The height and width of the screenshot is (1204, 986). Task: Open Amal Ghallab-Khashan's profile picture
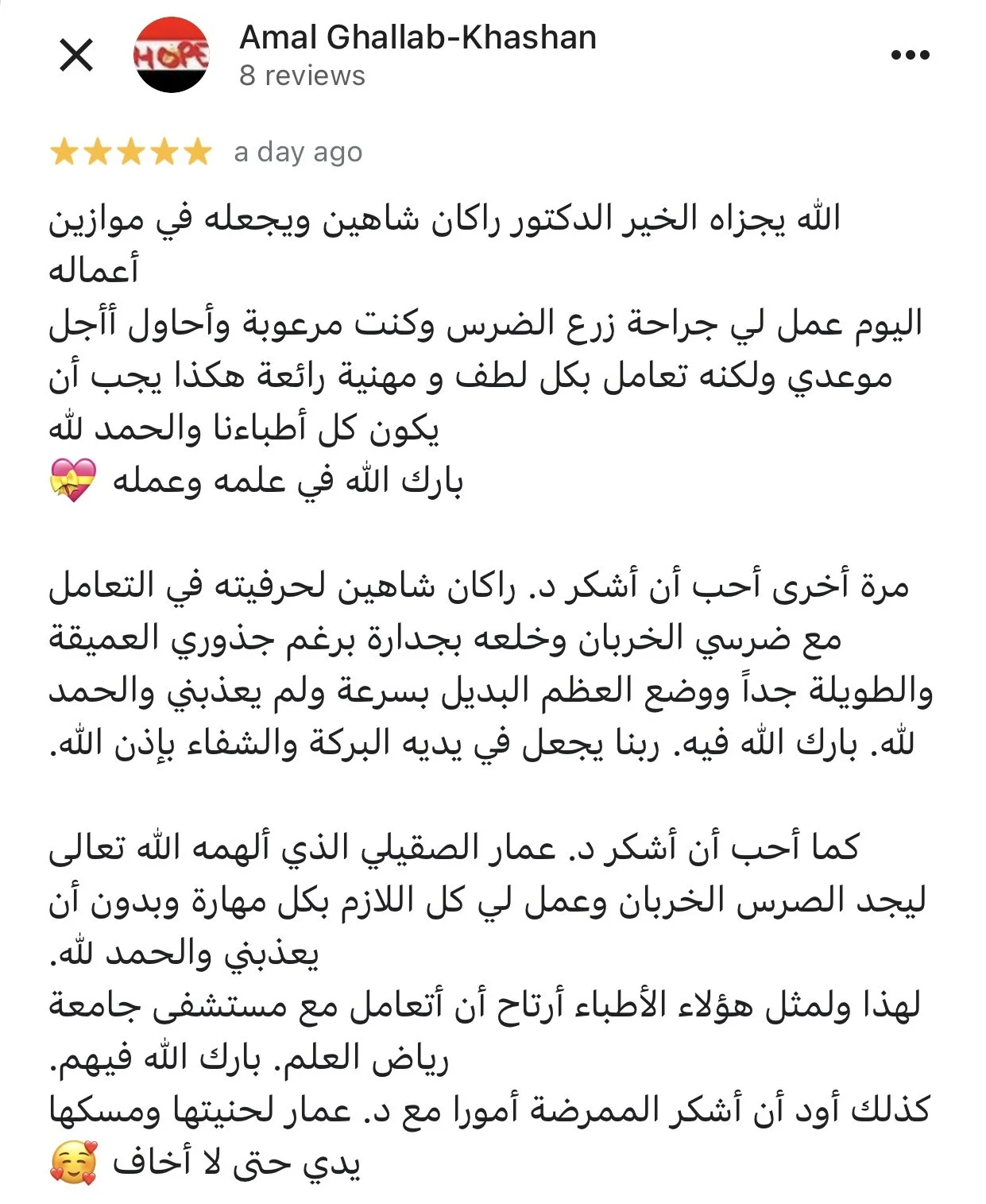171,55
